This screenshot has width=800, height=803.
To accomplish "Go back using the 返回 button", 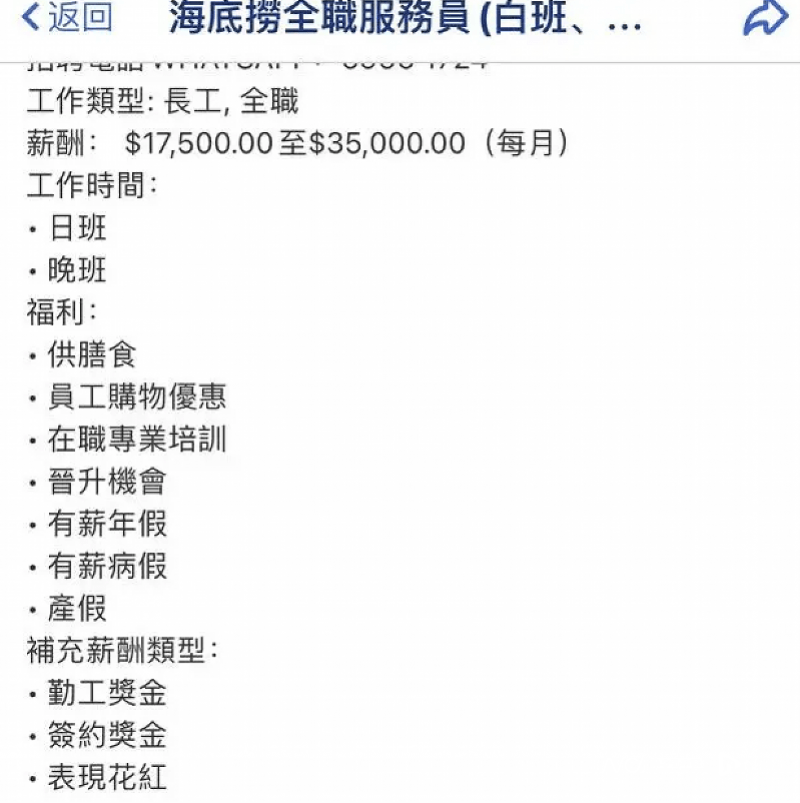I will point(67,18).
